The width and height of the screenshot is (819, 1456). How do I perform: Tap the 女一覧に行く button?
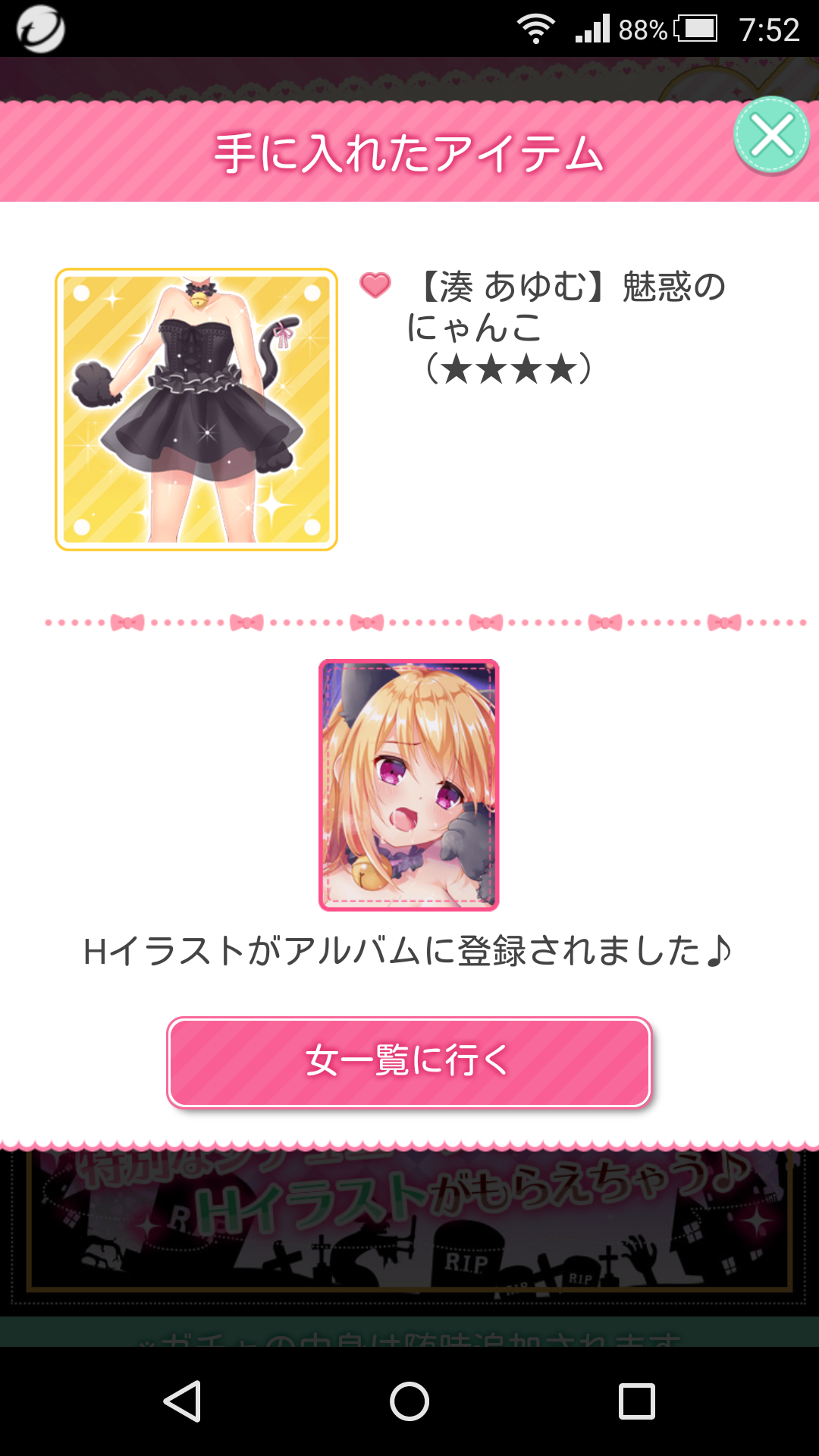[x=409, y=1062]
